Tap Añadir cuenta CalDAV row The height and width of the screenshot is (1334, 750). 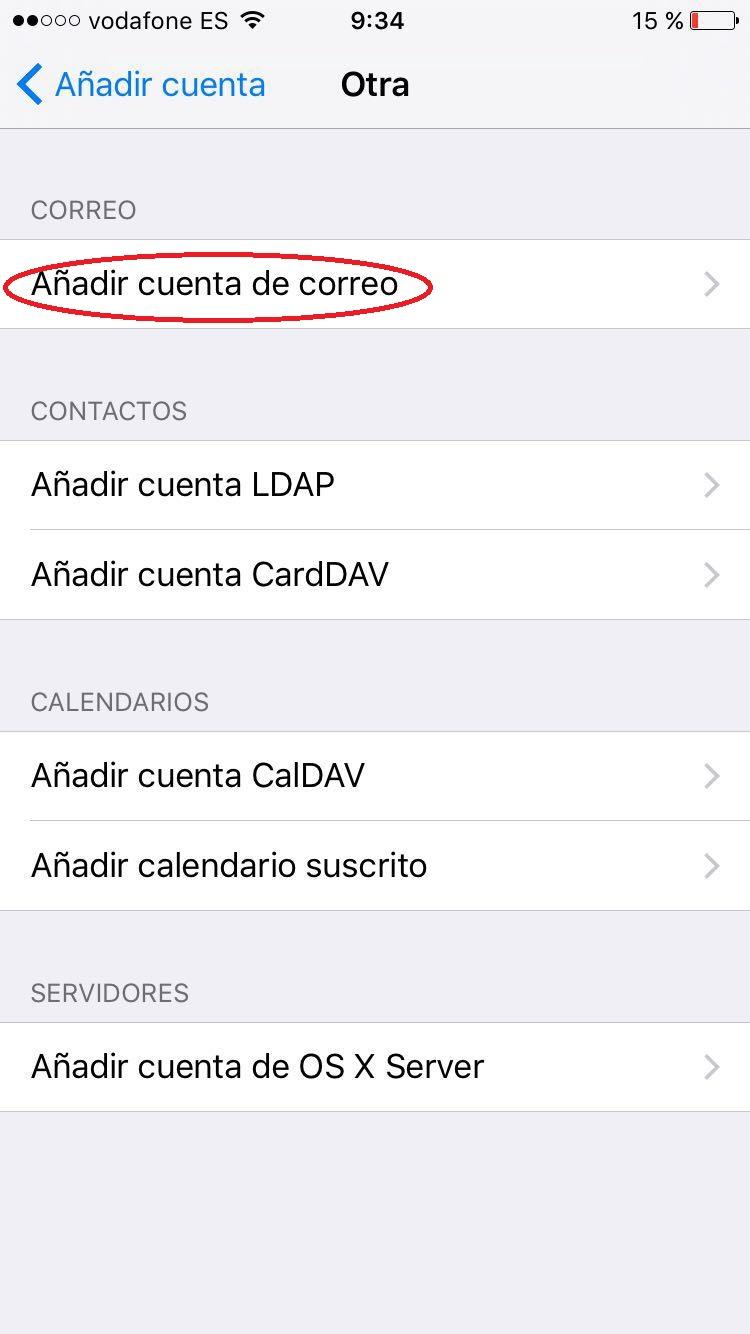click(x=375, y=776)
